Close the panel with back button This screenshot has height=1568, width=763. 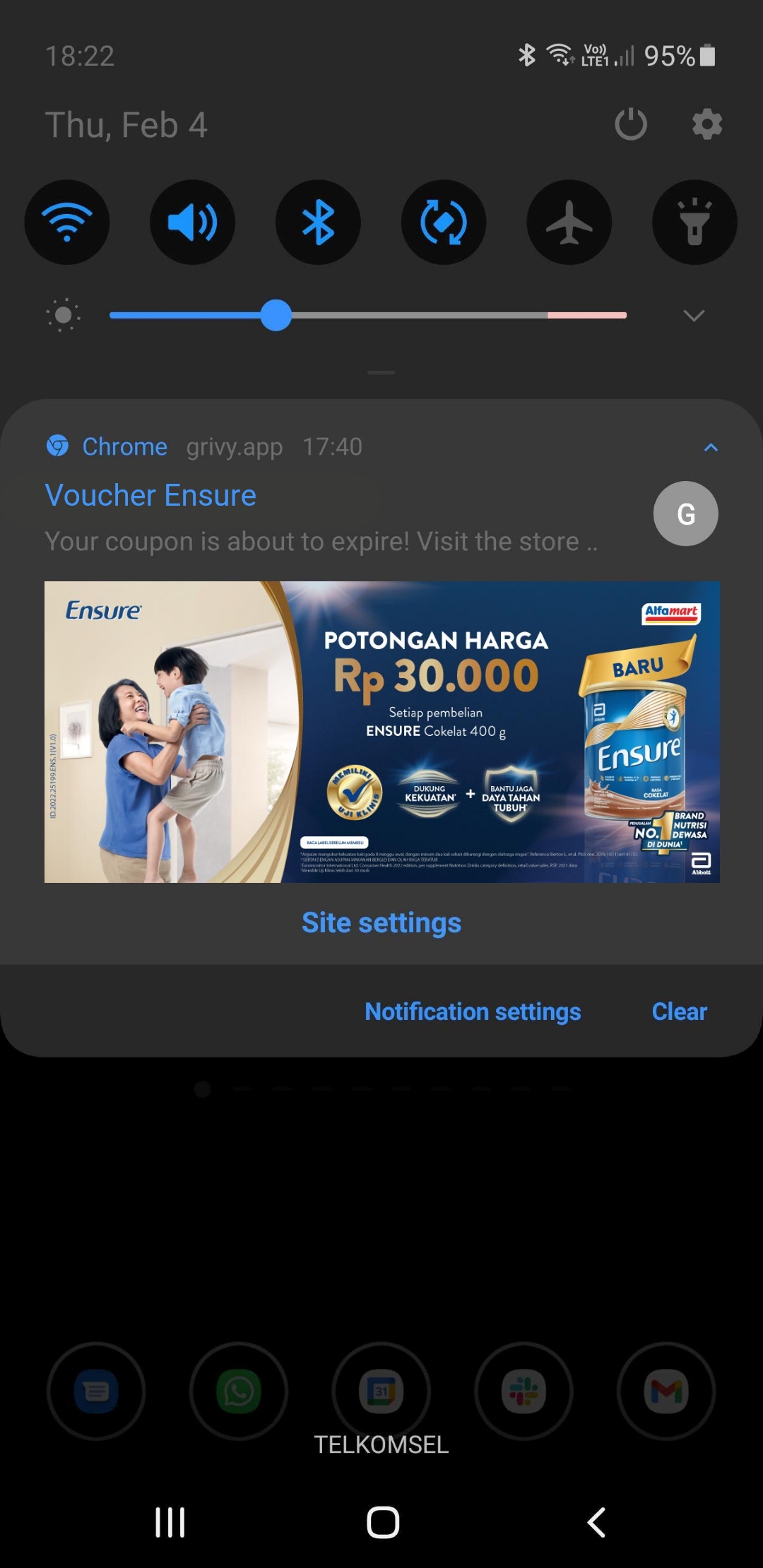coord(596,1522)
